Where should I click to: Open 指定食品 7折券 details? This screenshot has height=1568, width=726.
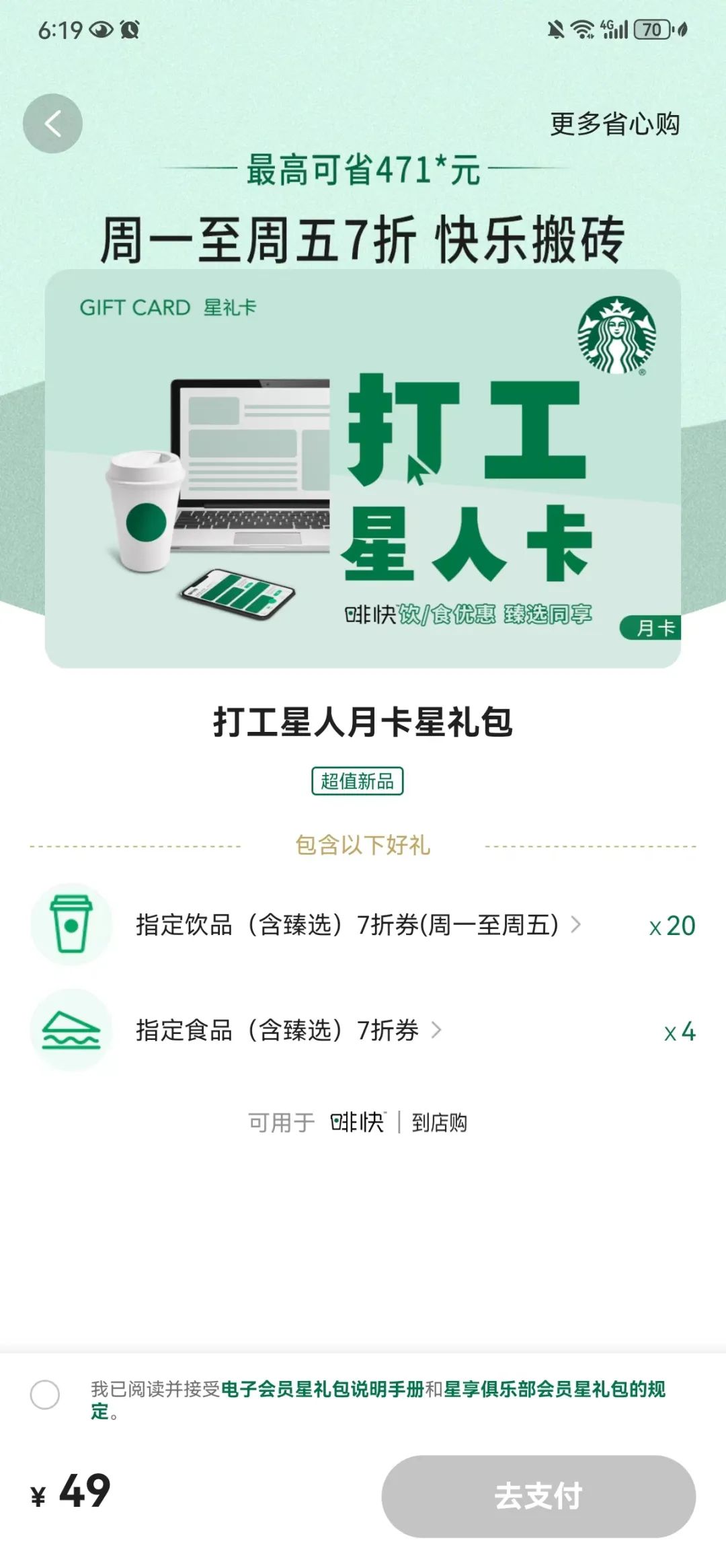pyautogui.click(x=289, y=1030)
